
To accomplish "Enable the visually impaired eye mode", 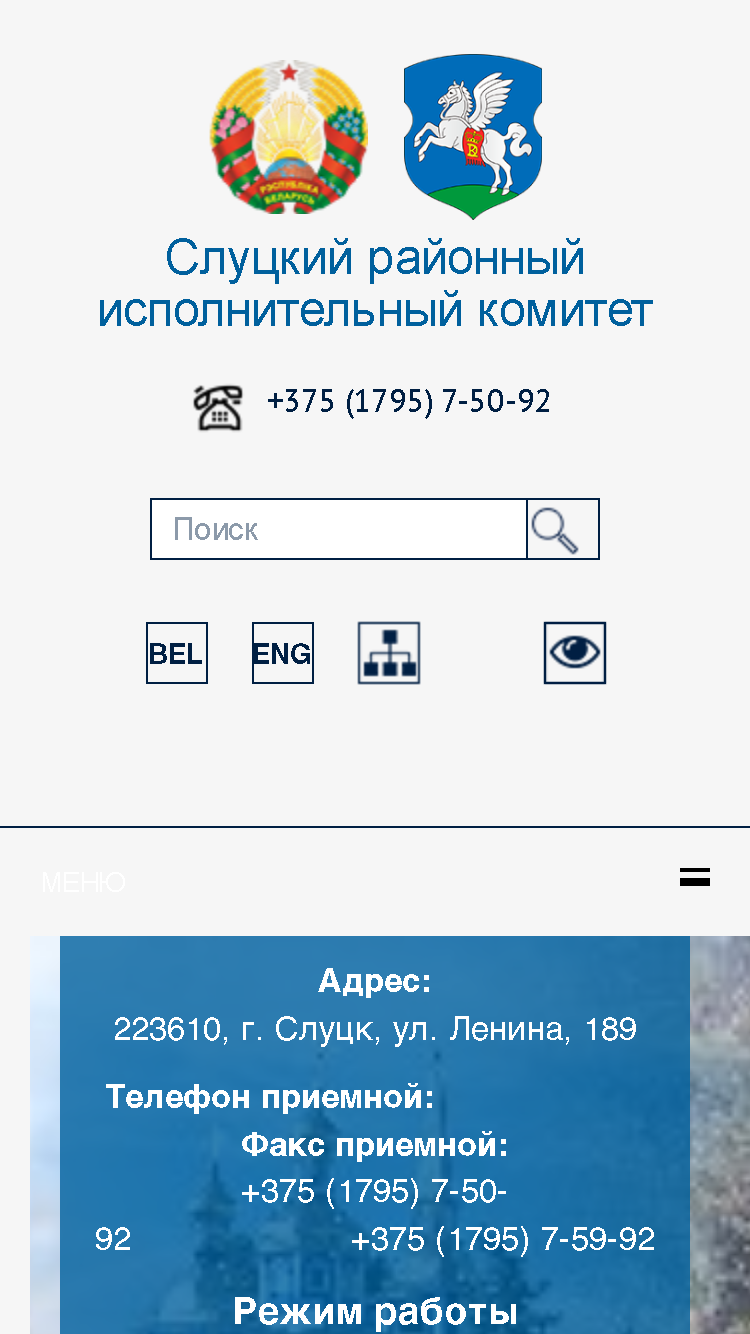I will coord(575,653).
